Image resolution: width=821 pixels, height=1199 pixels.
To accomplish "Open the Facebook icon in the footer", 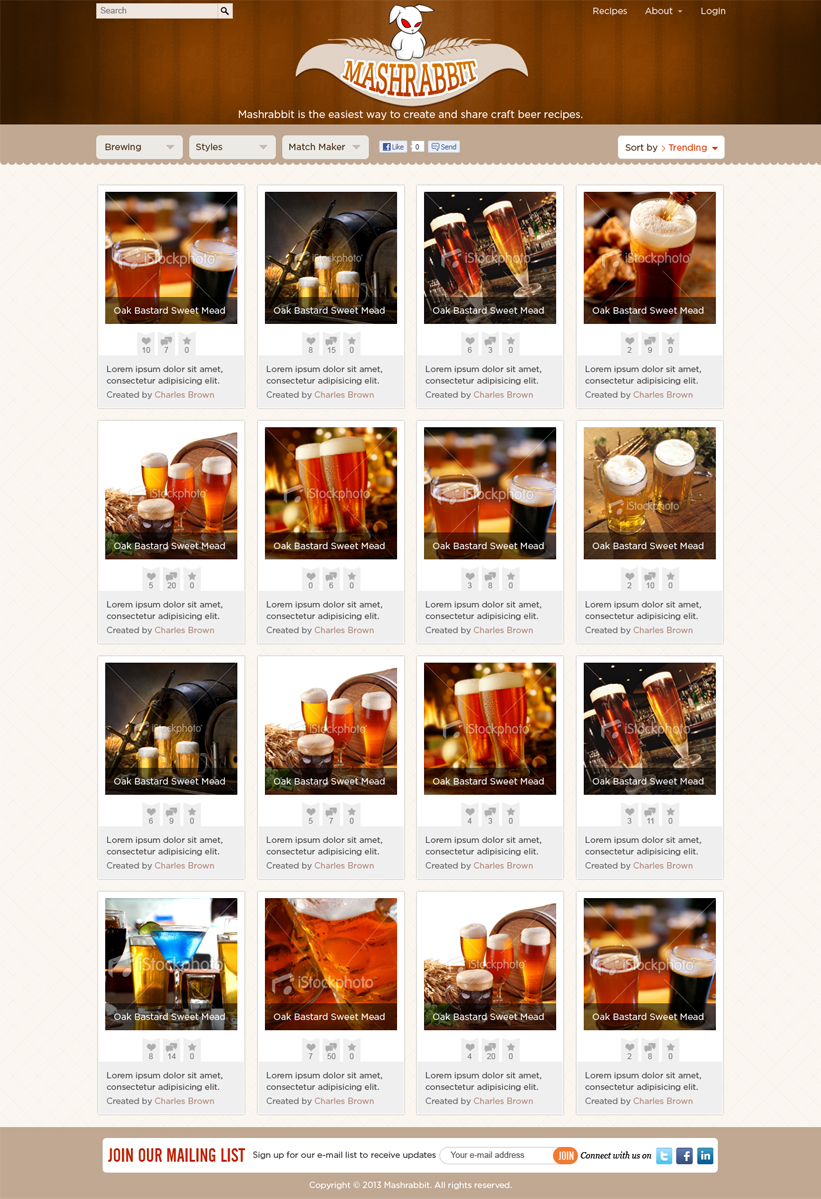I will coord(685,1155).
